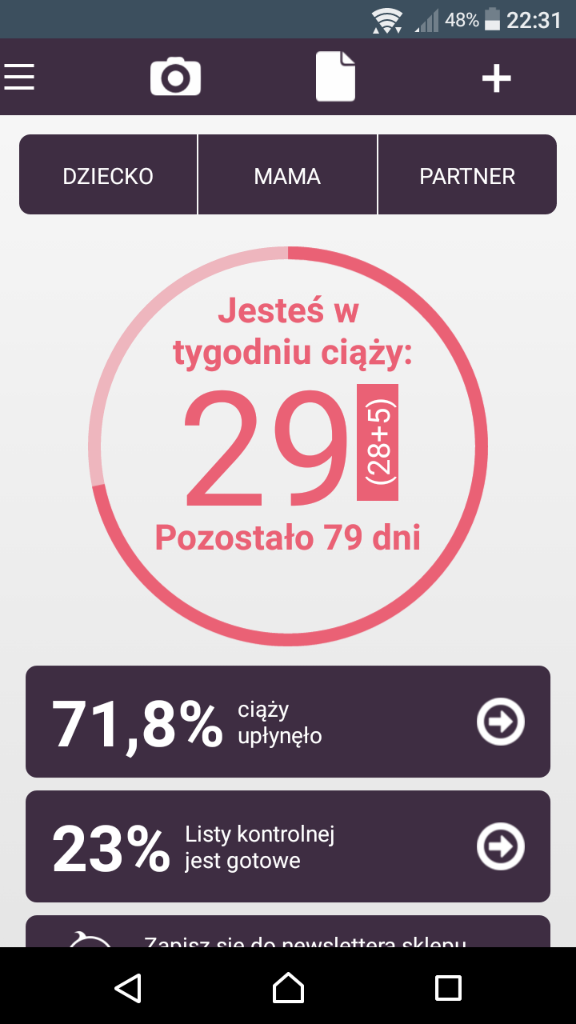The image size is (576, 1024).
Task: Open the newsletter signup card
Action: point(288,931)
